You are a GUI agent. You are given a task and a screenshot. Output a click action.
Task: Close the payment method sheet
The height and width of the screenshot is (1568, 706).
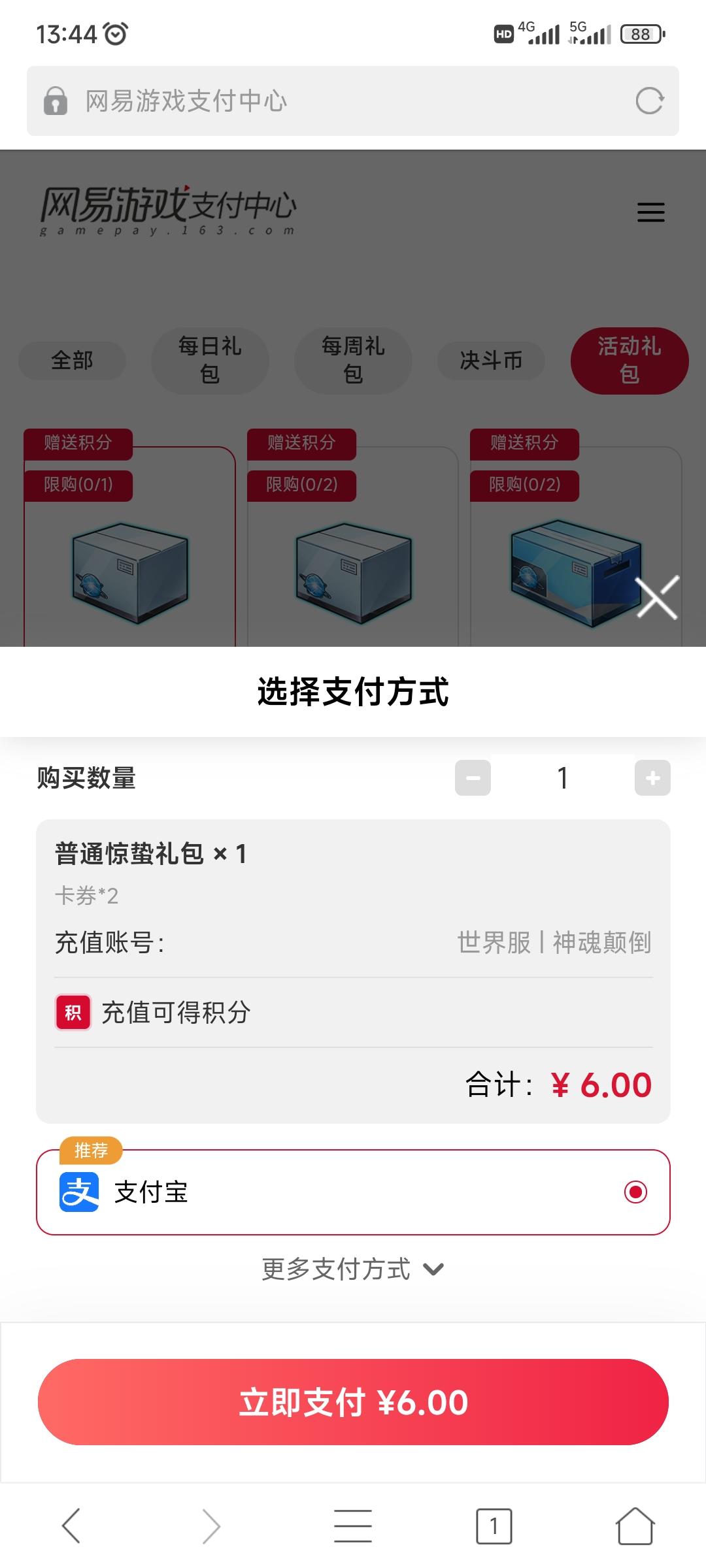(657, 597)
